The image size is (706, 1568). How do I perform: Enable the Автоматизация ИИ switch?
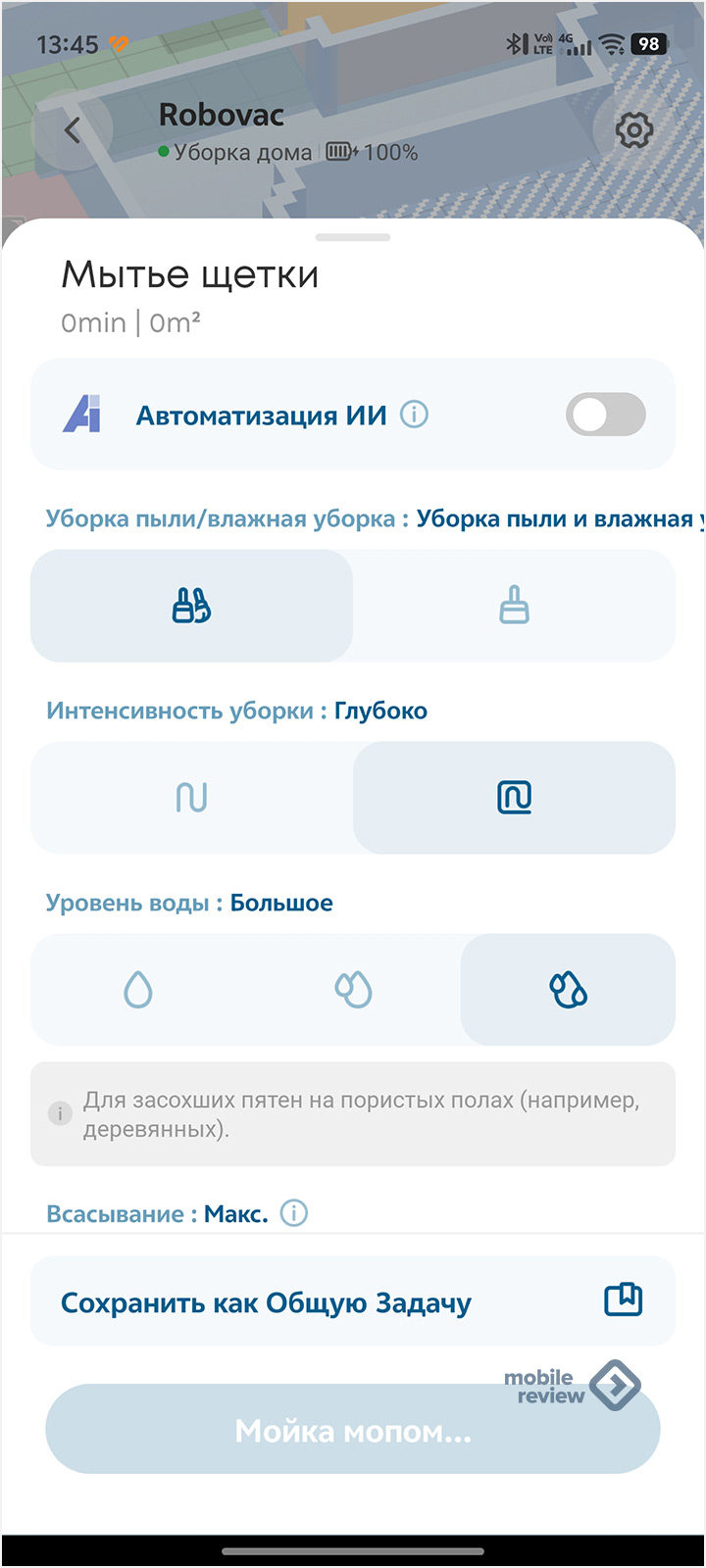[x=605, y=415]
